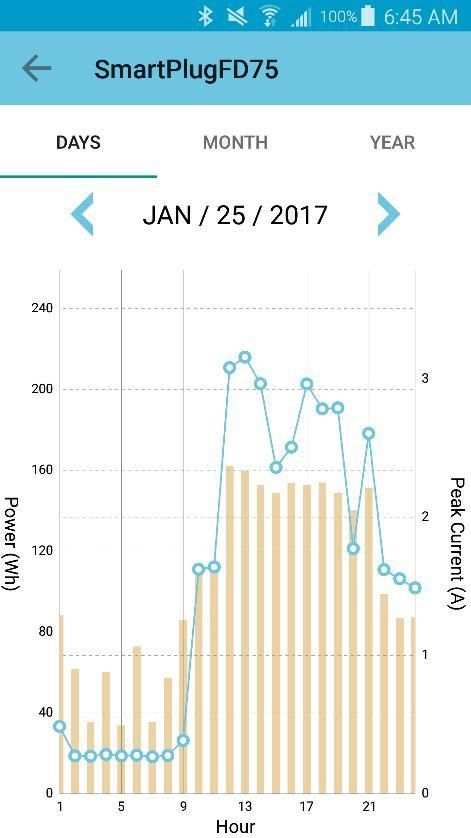Switch to the YEAR tab
The height and width of the screenshot is (838, 471).
(x=392, y=143)
